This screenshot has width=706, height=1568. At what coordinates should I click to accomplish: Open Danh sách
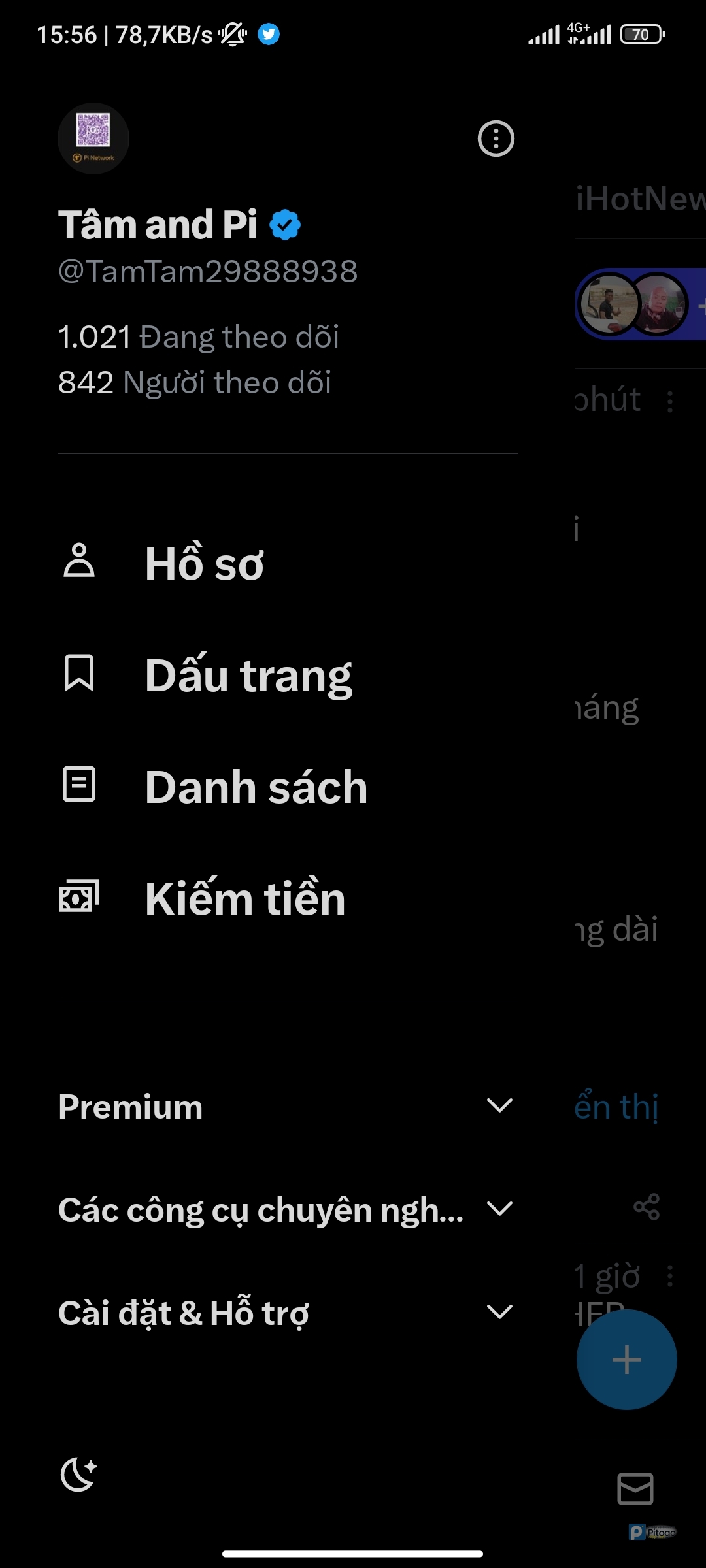288,787
